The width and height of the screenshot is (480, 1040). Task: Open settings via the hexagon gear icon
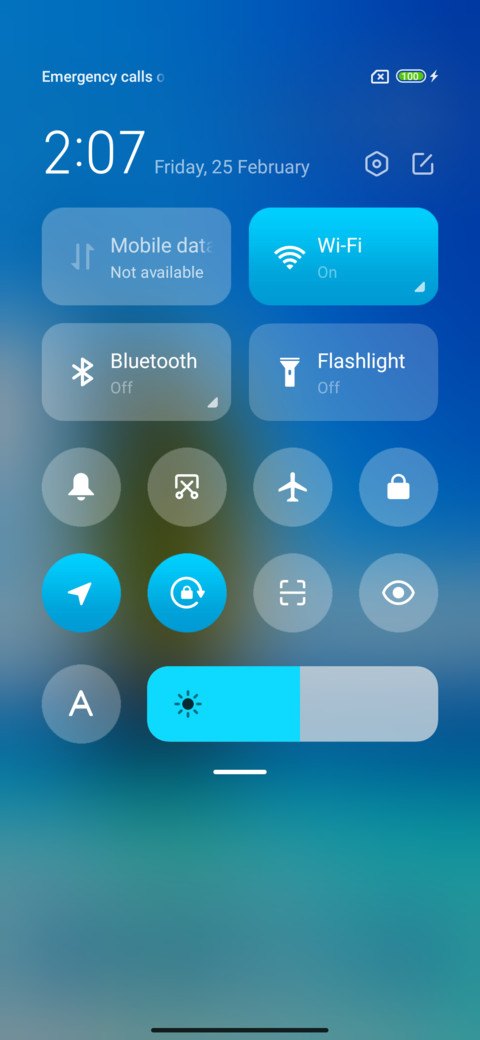[377, 164]
